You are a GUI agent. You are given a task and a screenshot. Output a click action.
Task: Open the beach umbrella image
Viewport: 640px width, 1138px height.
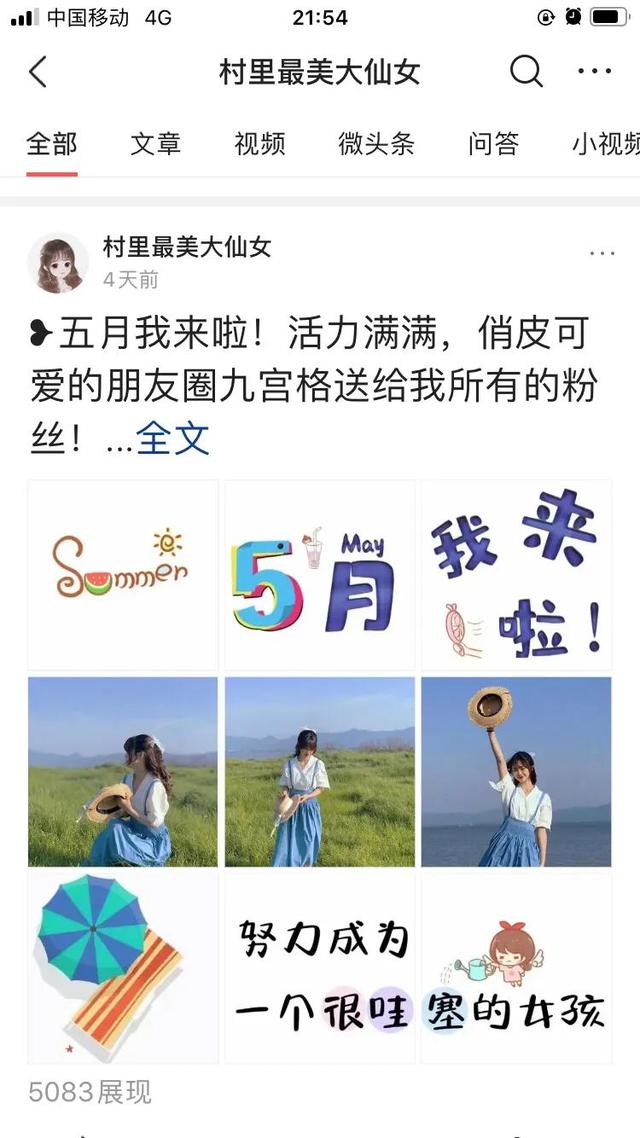(x=122, y=967)
